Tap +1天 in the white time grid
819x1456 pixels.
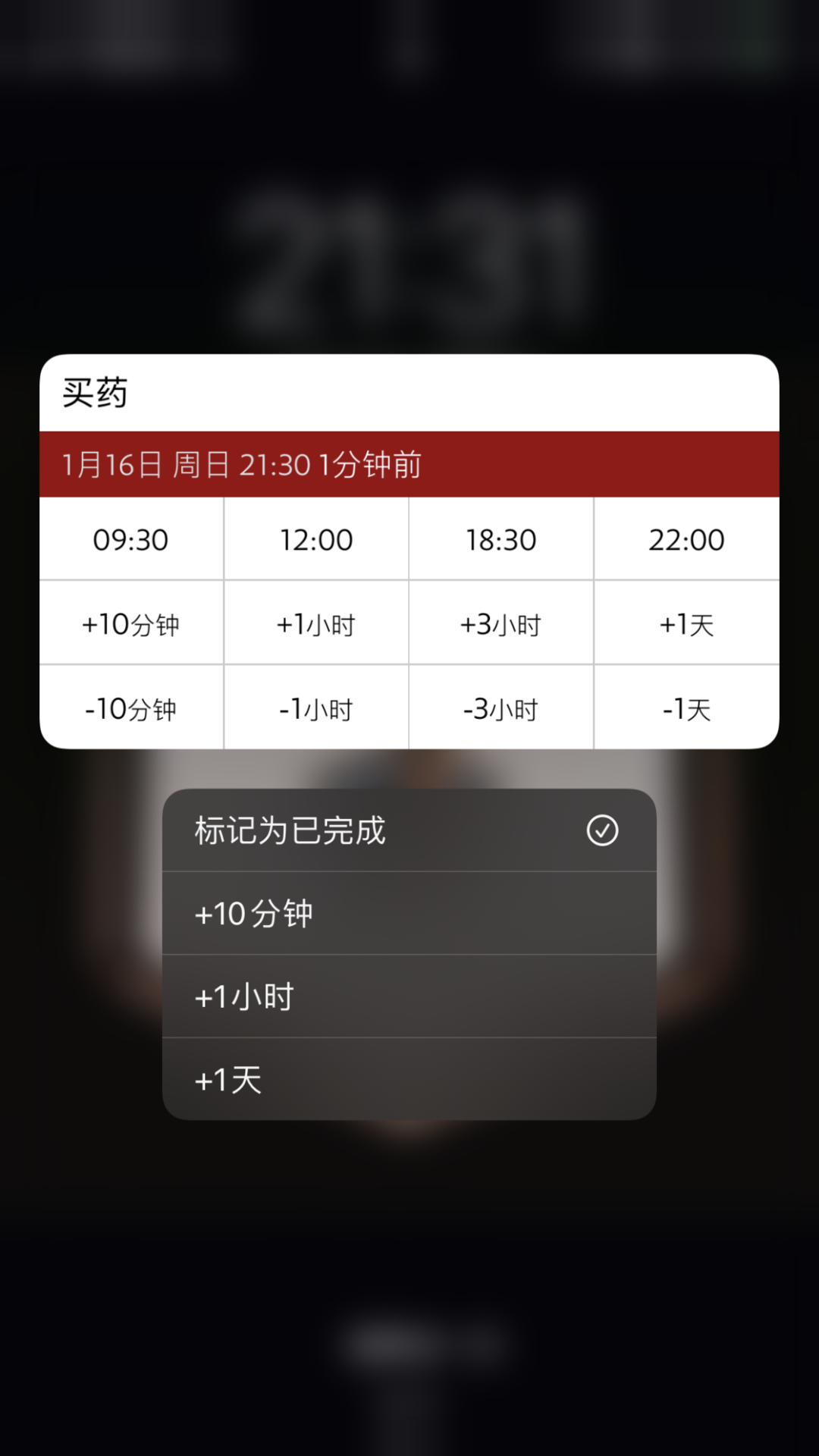686,624
